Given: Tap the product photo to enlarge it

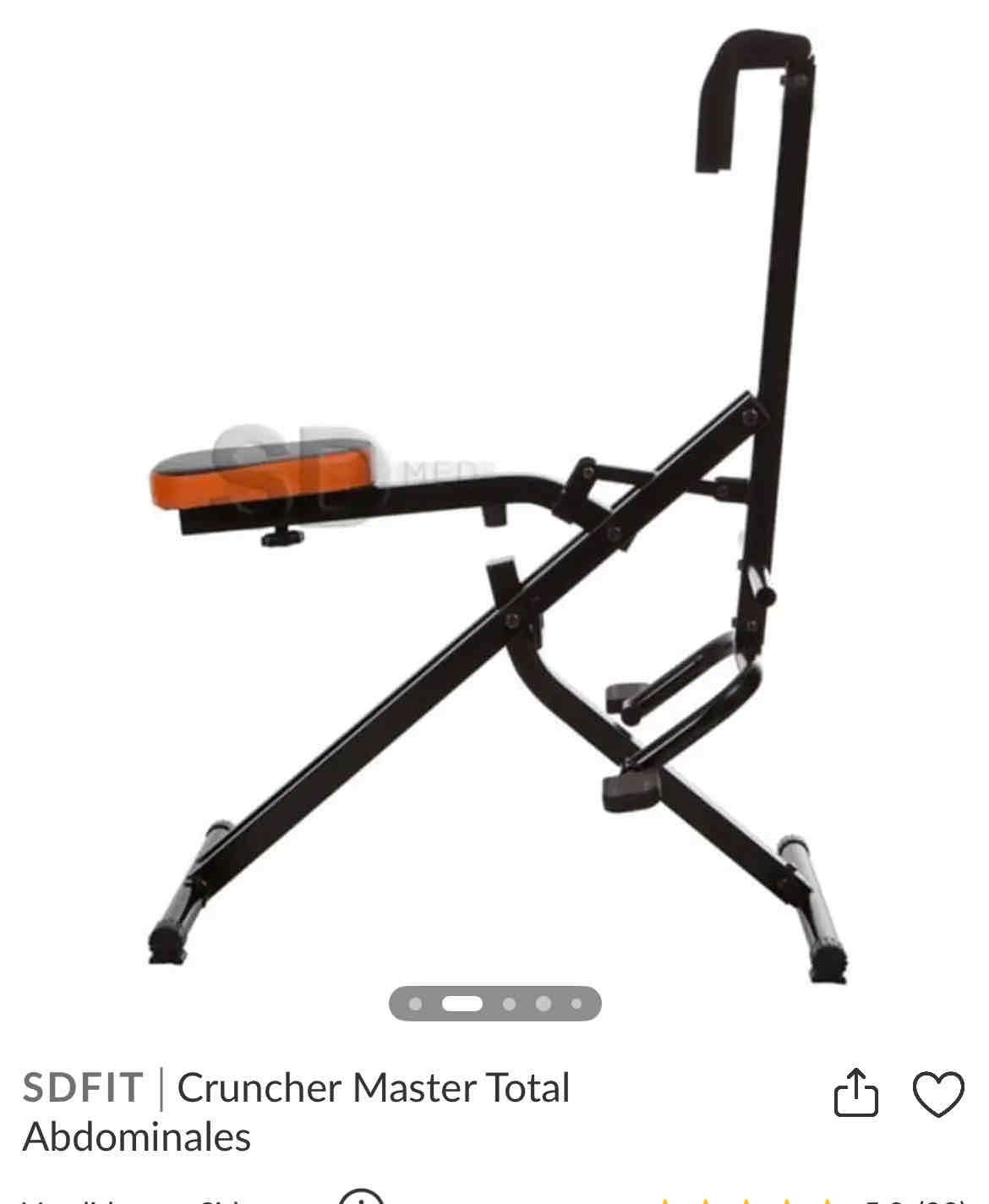Looking at the screenshot, I should pos(494,507).
